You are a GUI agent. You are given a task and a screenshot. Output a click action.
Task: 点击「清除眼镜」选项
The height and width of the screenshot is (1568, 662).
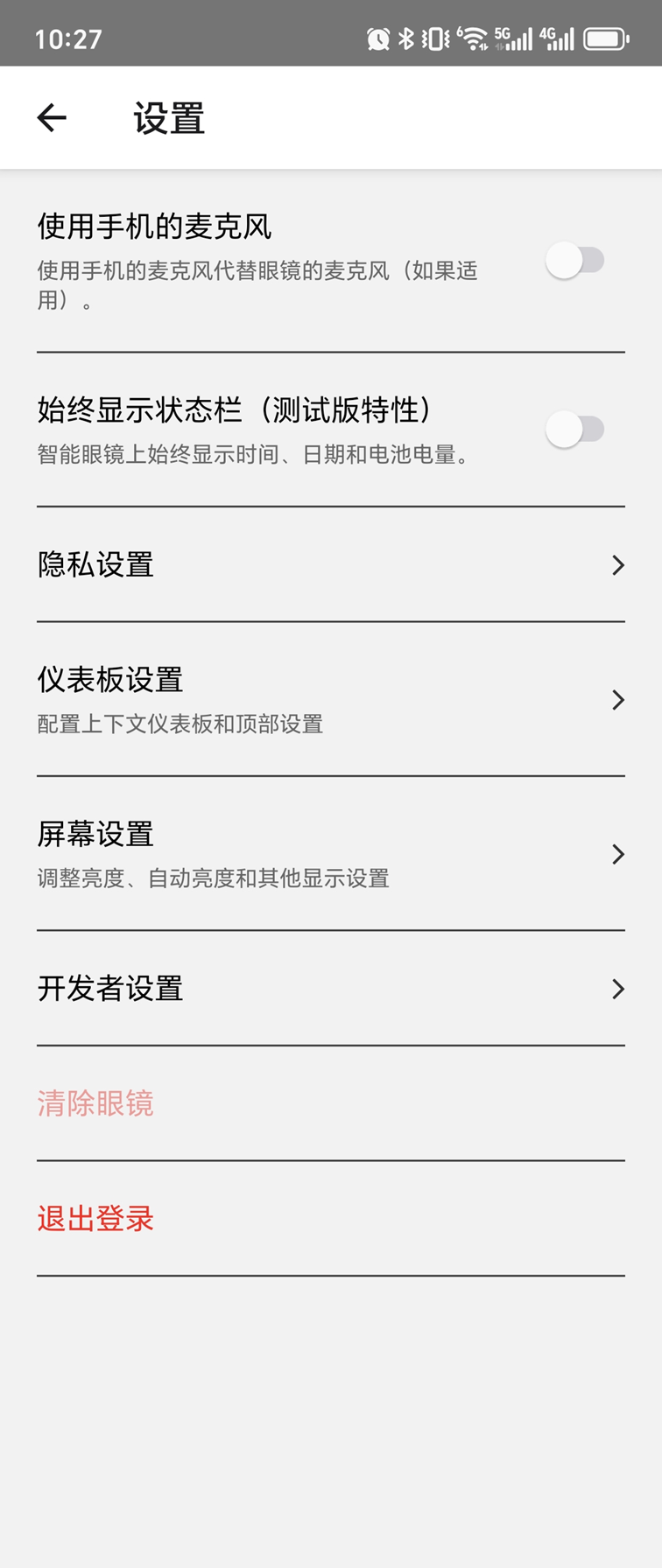(95, 1103)
